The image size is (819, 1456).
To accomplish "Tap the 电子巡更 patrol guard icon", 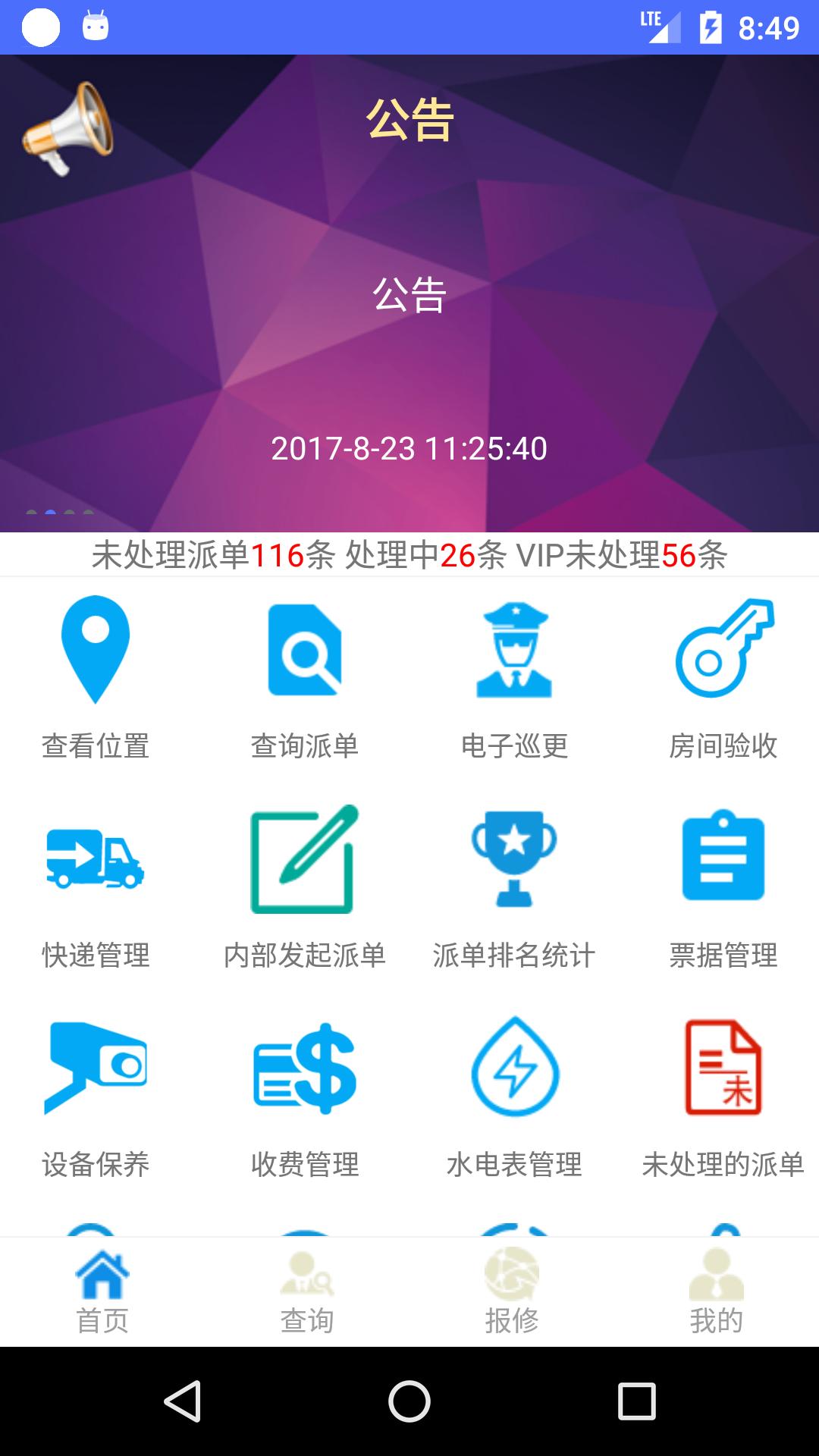I will click(513, 652).
